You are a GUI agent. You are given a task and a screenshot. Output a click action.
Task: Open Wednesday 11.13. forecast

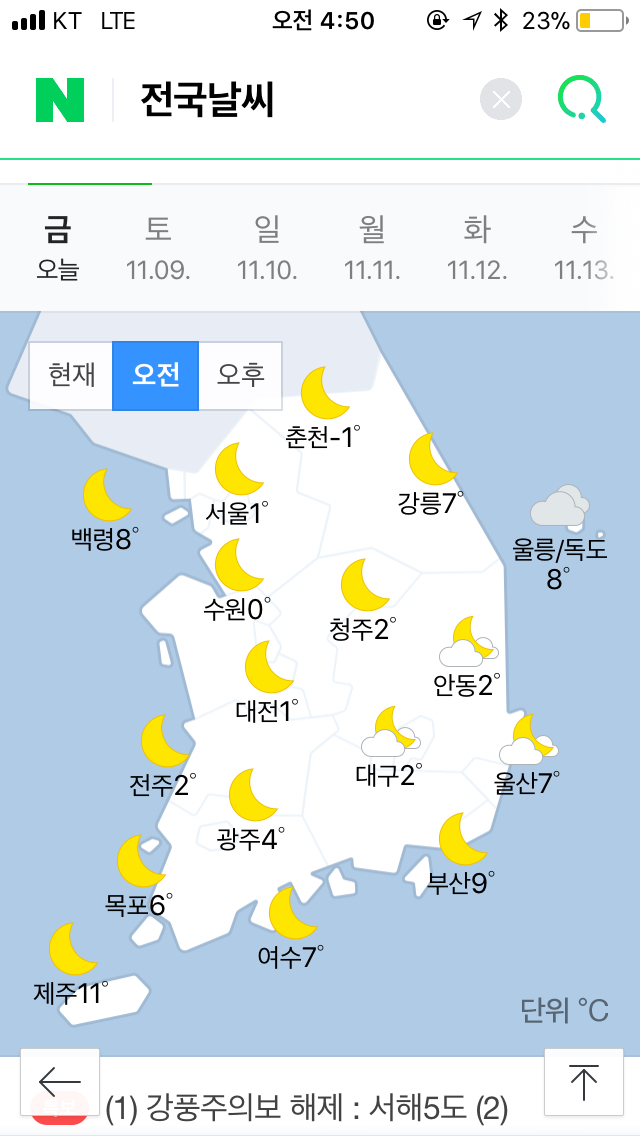coord(584,248)
